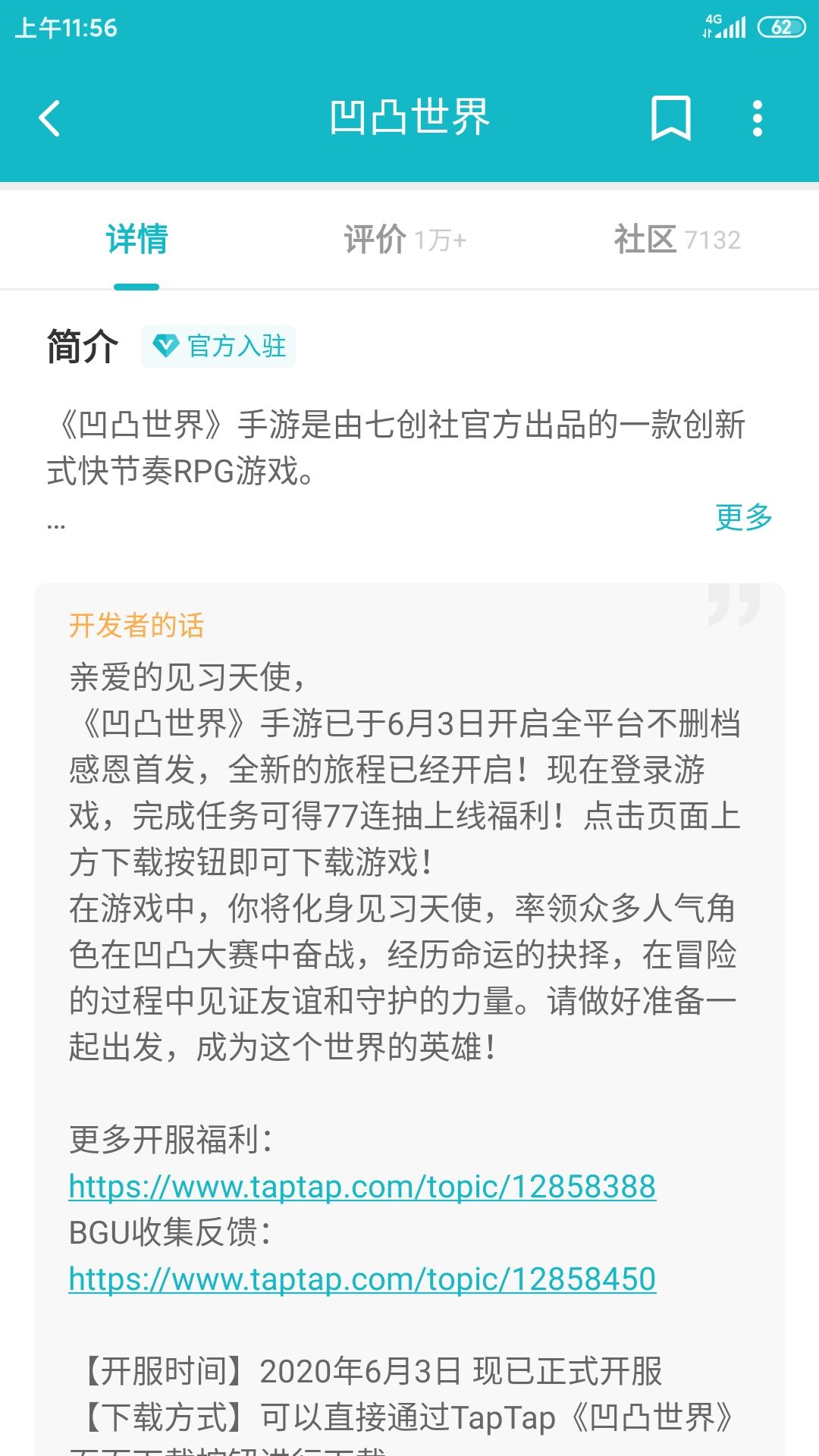Expand the intro with 更多
819x1456 pixels.
(743, 517)
